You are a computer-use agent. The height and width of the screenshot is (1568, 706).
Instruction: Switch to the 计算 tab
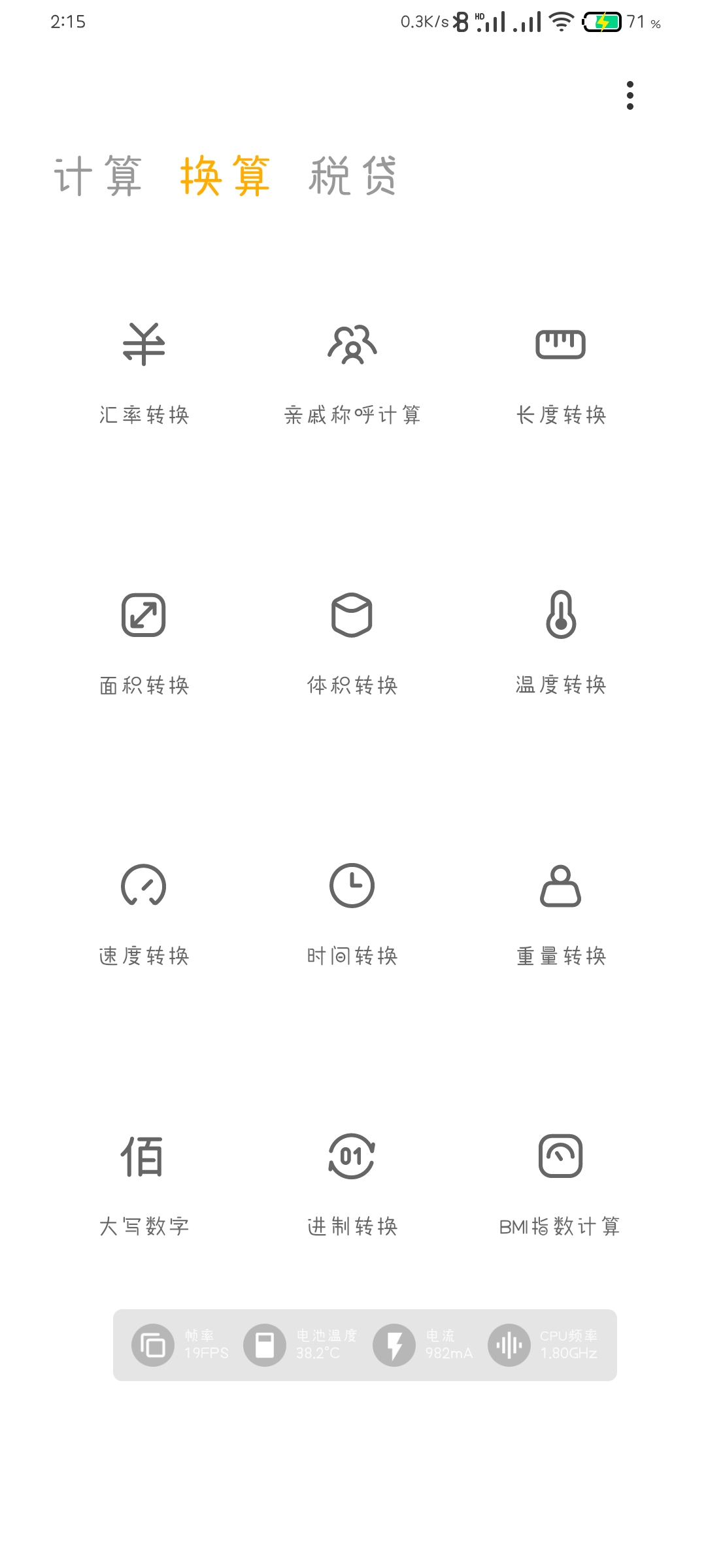(98, 176)
